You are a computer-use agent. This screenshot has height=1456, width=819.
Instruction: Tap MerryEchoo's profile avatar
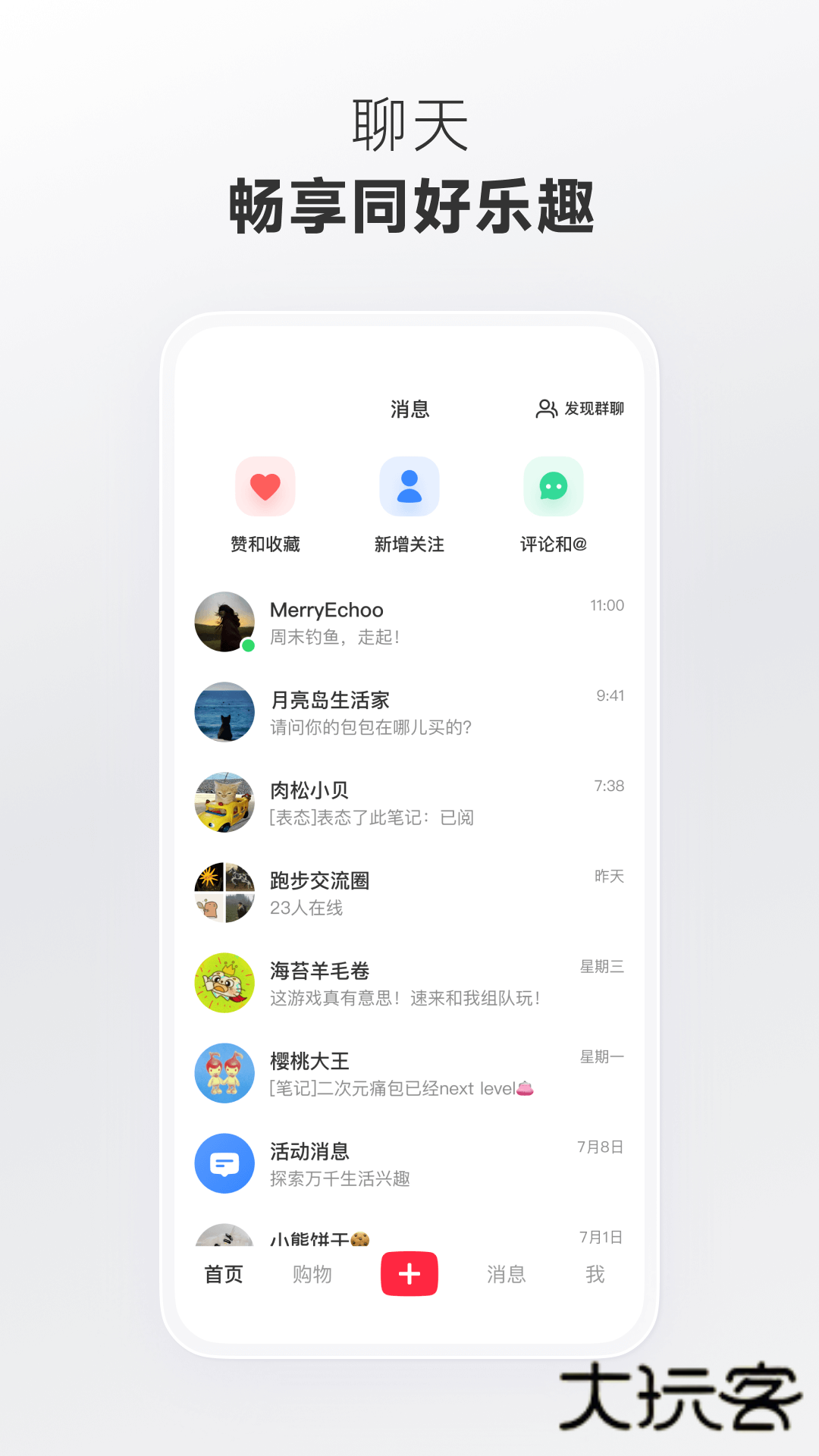tap(224, 622)
